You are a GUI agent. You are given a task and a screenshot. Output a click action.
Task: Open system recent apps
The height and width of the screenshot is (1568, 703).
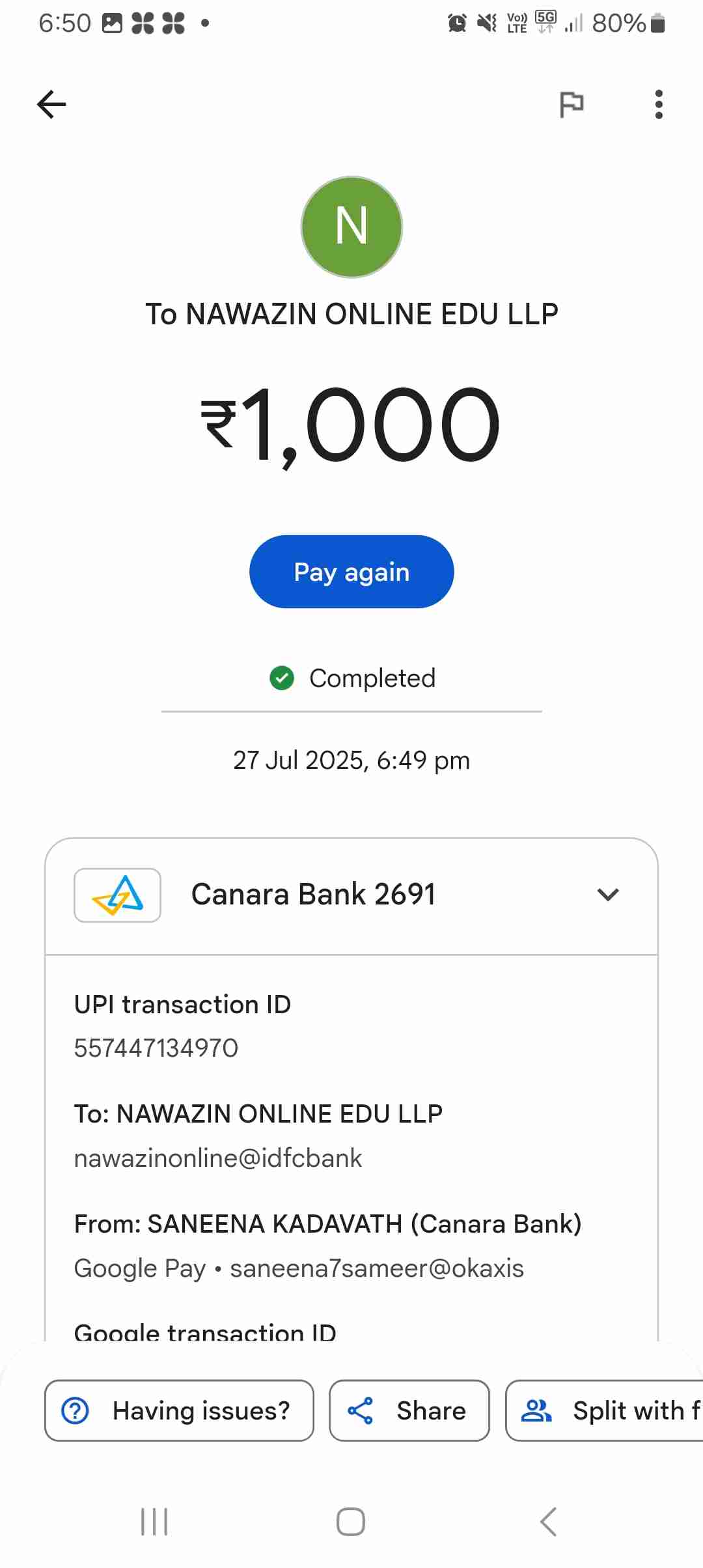point(154,1522)
